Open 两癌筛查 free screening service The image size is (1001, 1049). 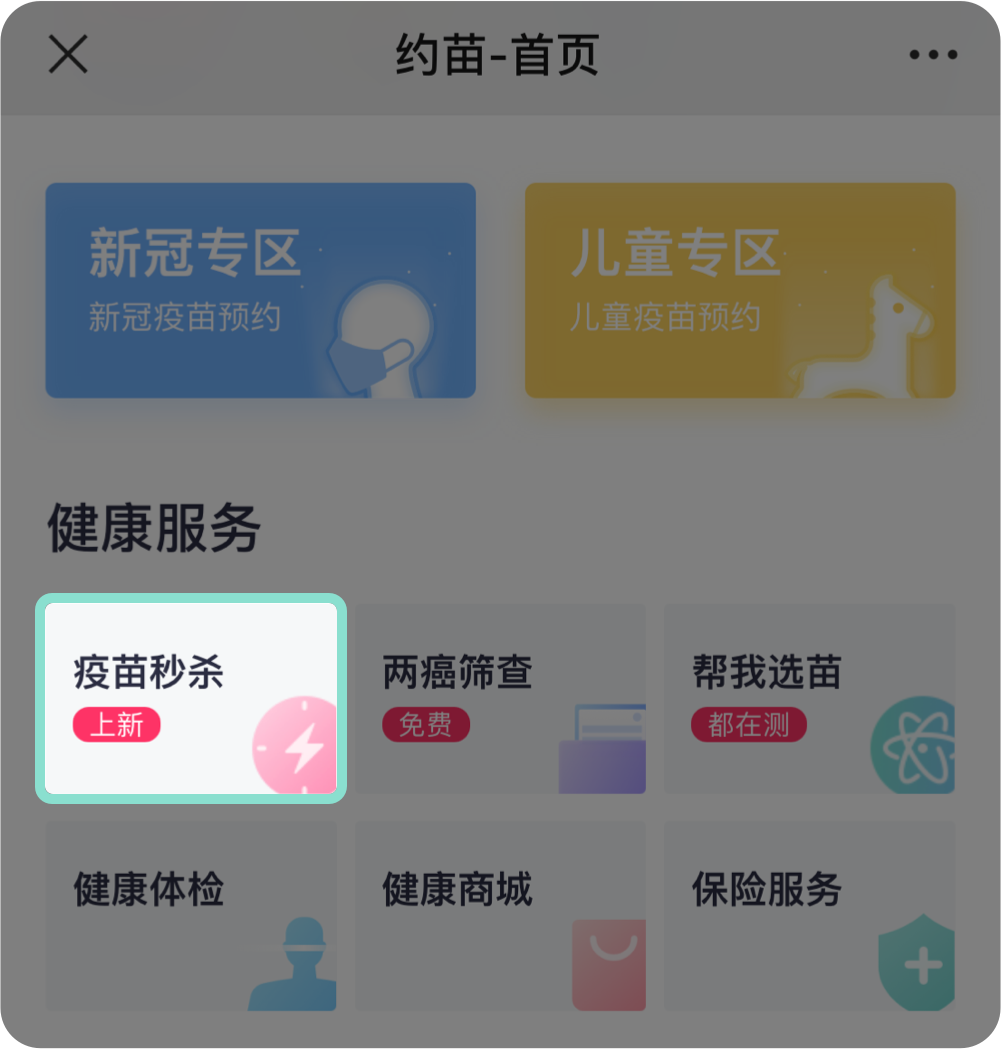[500, 698]
